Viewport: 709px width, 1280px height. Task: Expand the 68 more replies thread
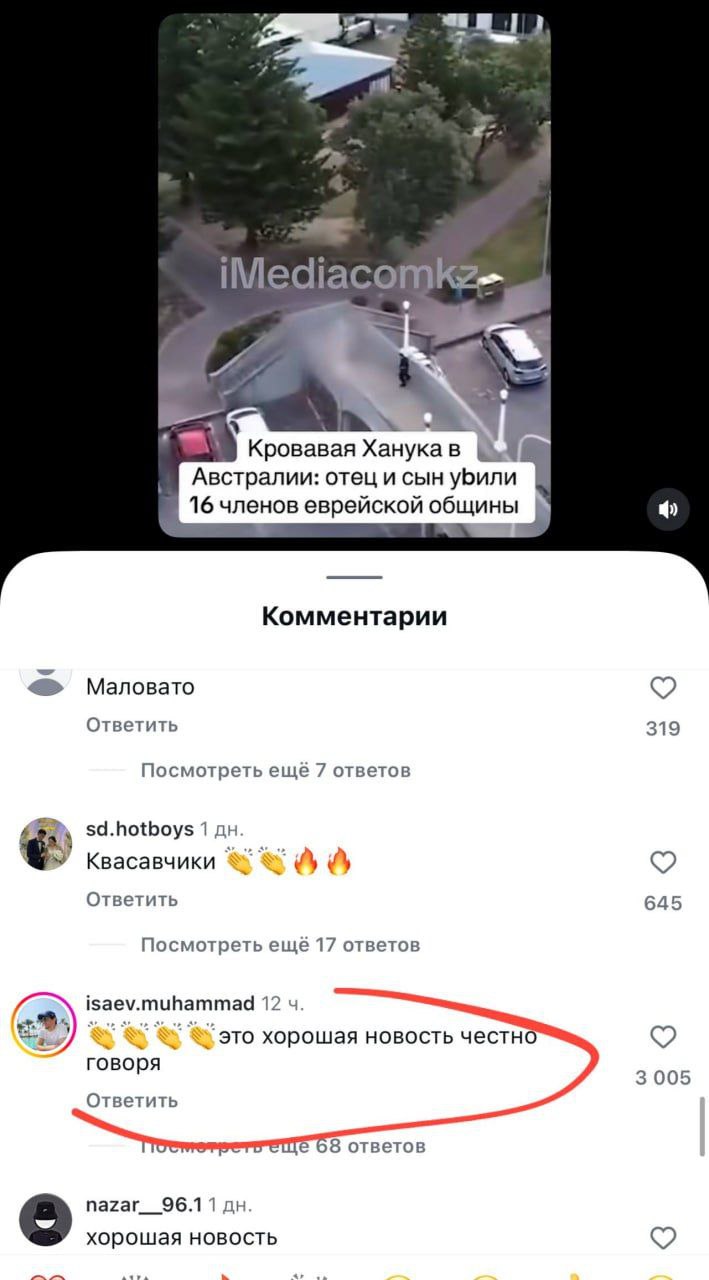(283, 1146)
